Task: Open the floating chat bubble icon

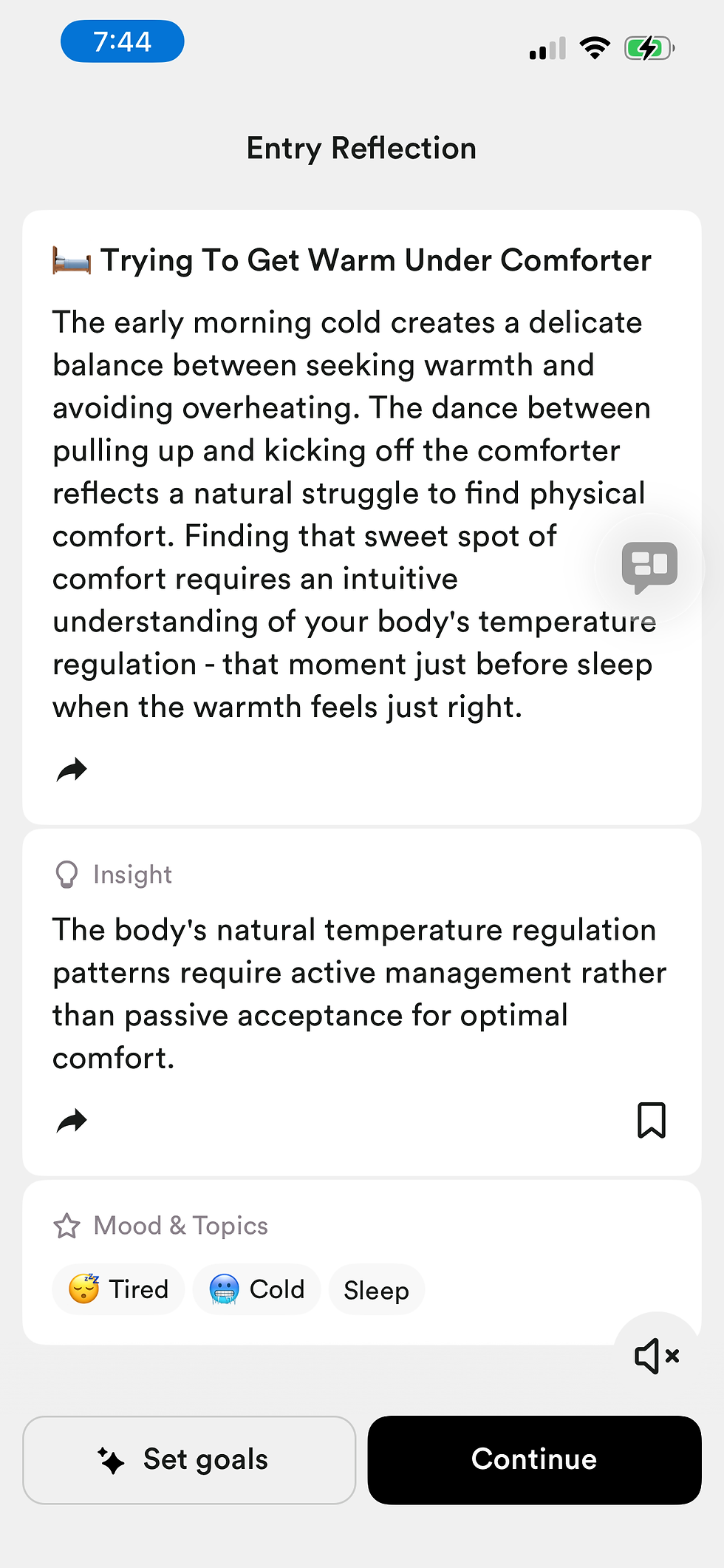Action: tap(649, 567)
